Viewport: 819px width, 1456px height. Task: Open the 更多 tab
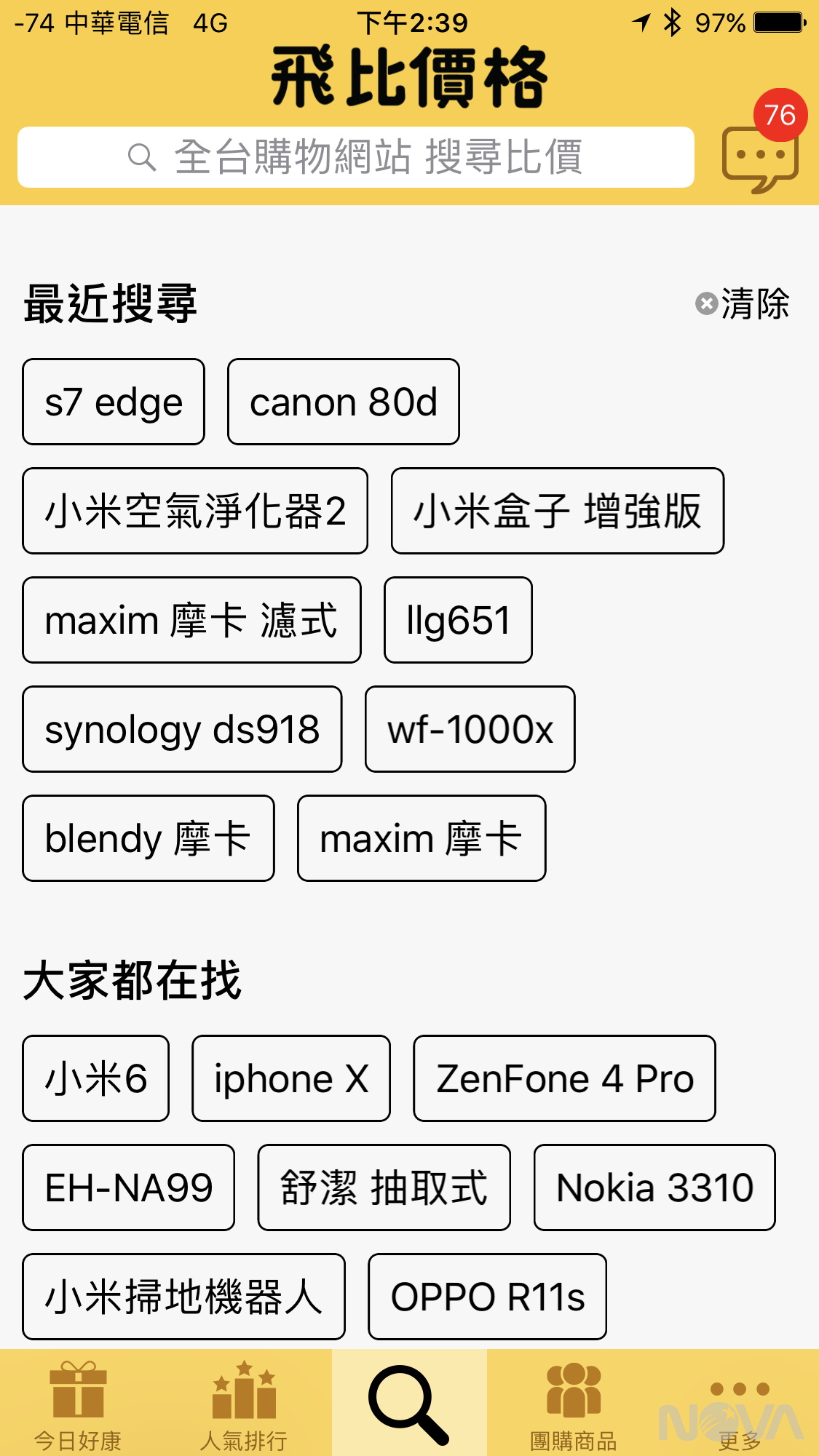tap(740, 1404)
